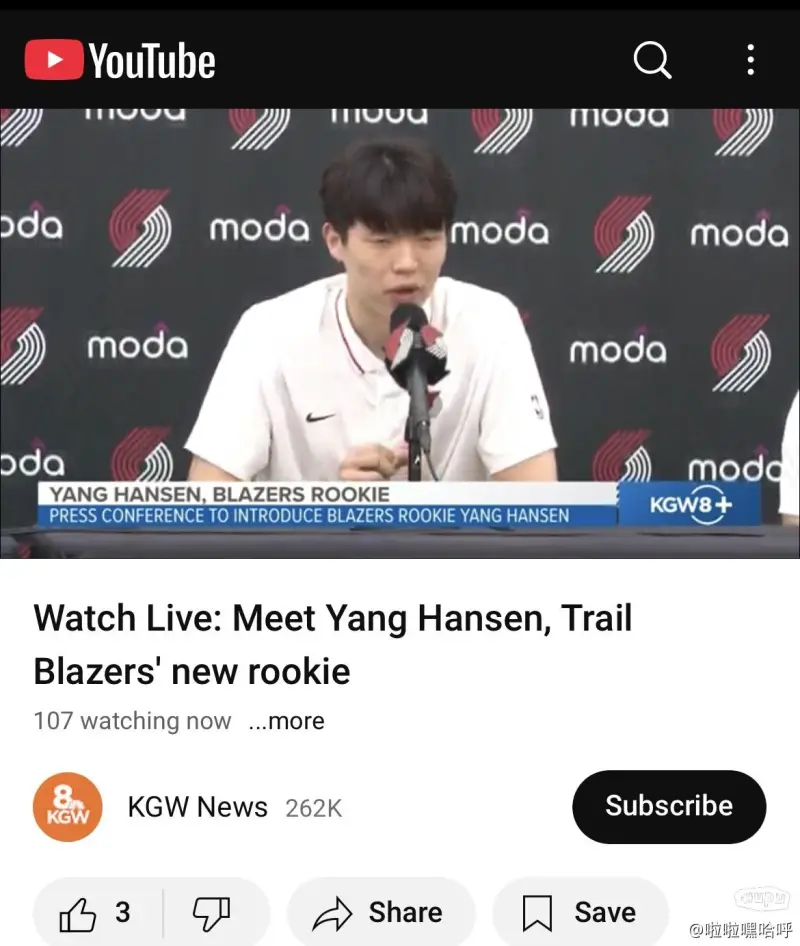Viewport: 800px width, 946px height.
Task: Like this video
Action: click(x=97, y=912)
